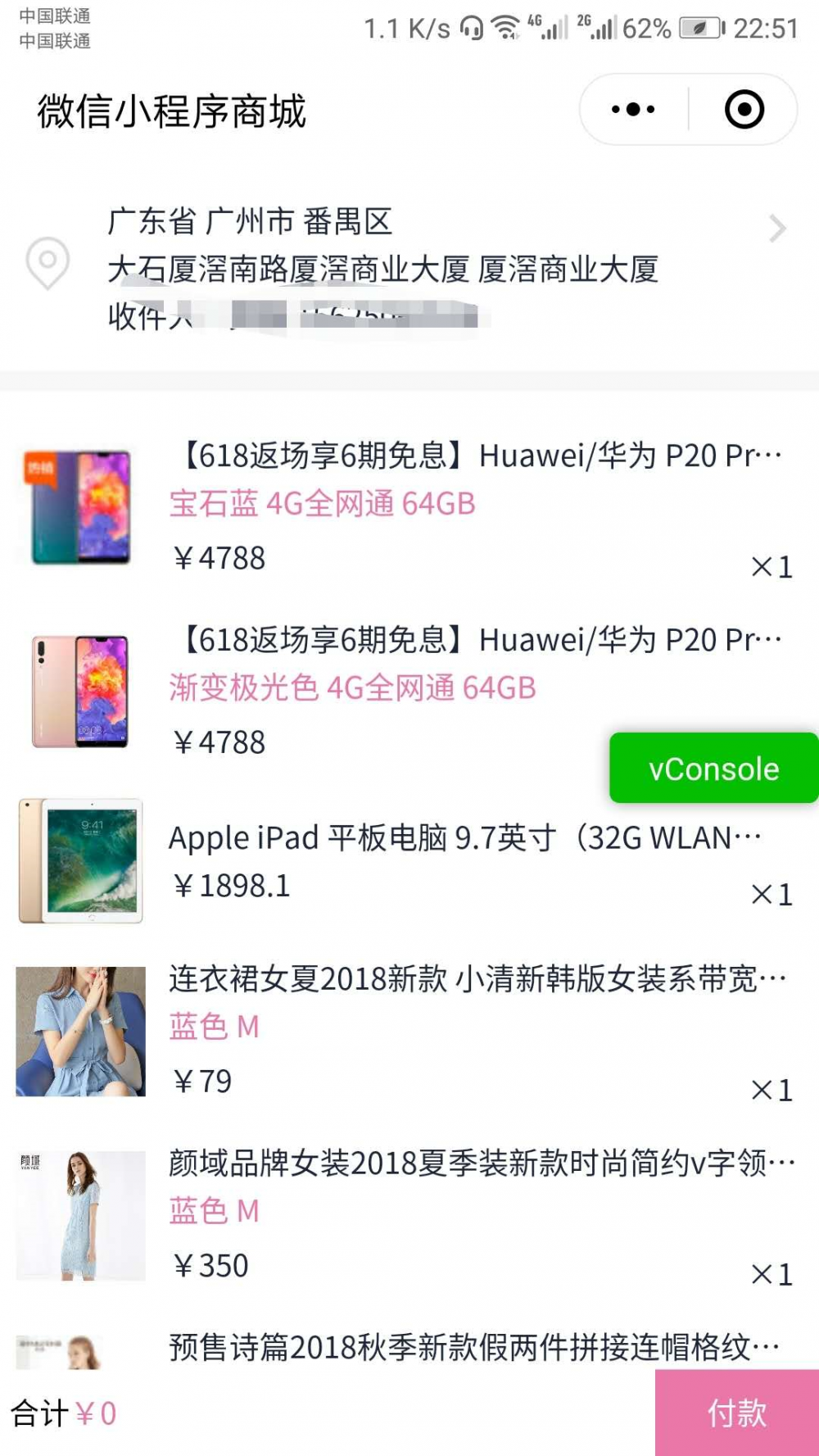
Task: Click the 宝石蓝 4G全网通 64GB spec text
Action: pyautogui.click(x=318, y=504)
